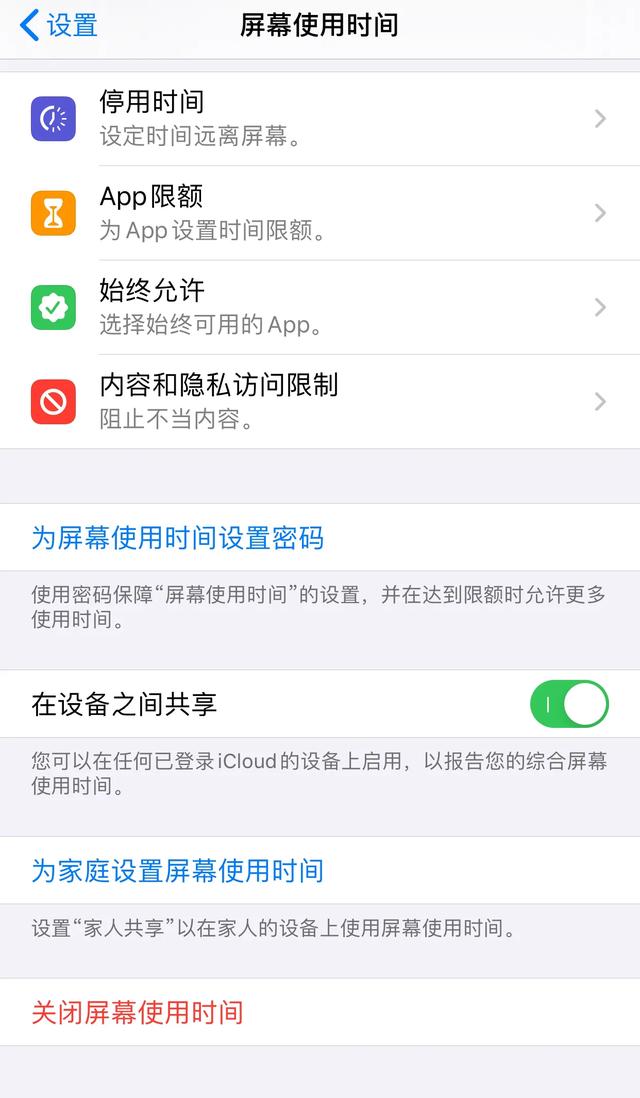640x1098 pixels.
Task: Go back to 设置
Action: click(x=59, y=26)
